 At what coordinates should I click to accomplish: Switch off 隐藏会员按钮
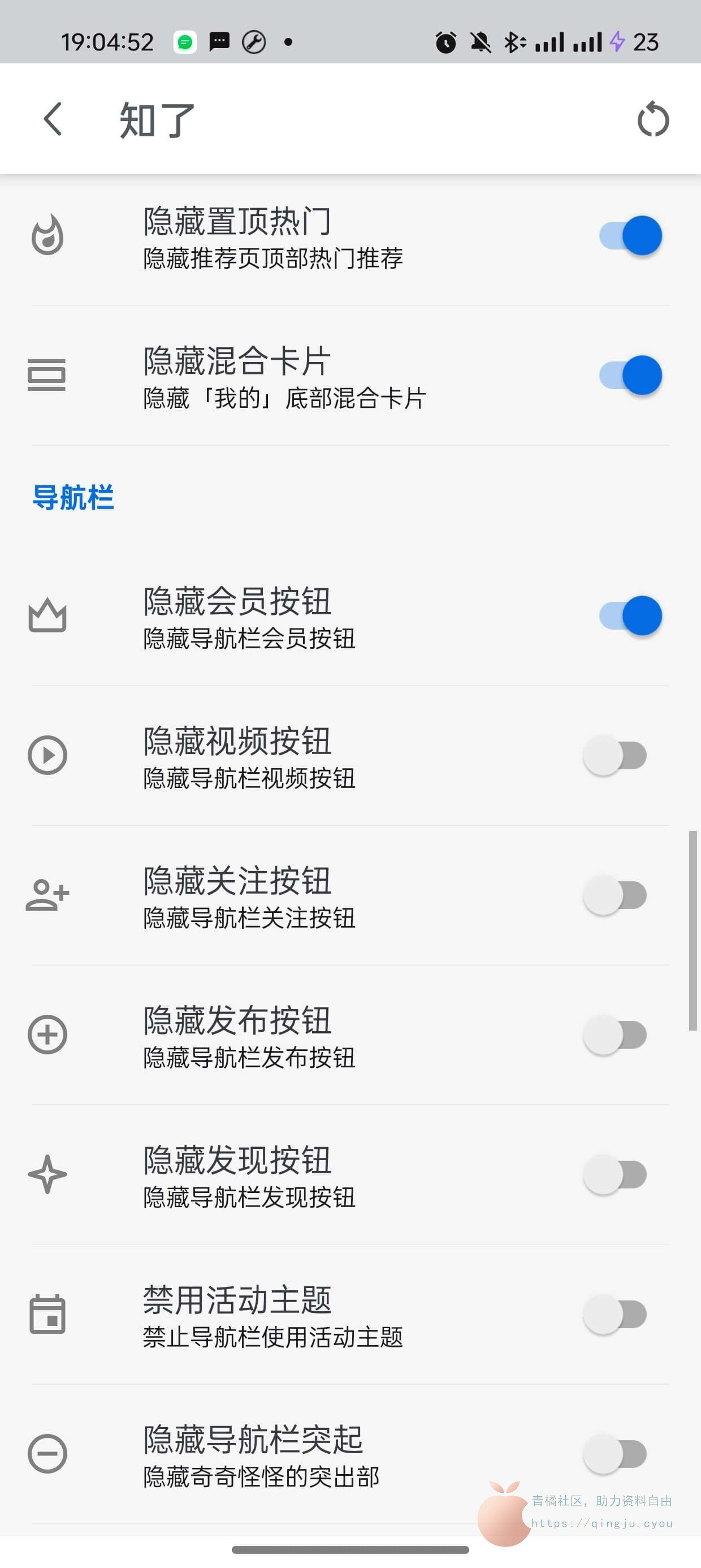630,615
